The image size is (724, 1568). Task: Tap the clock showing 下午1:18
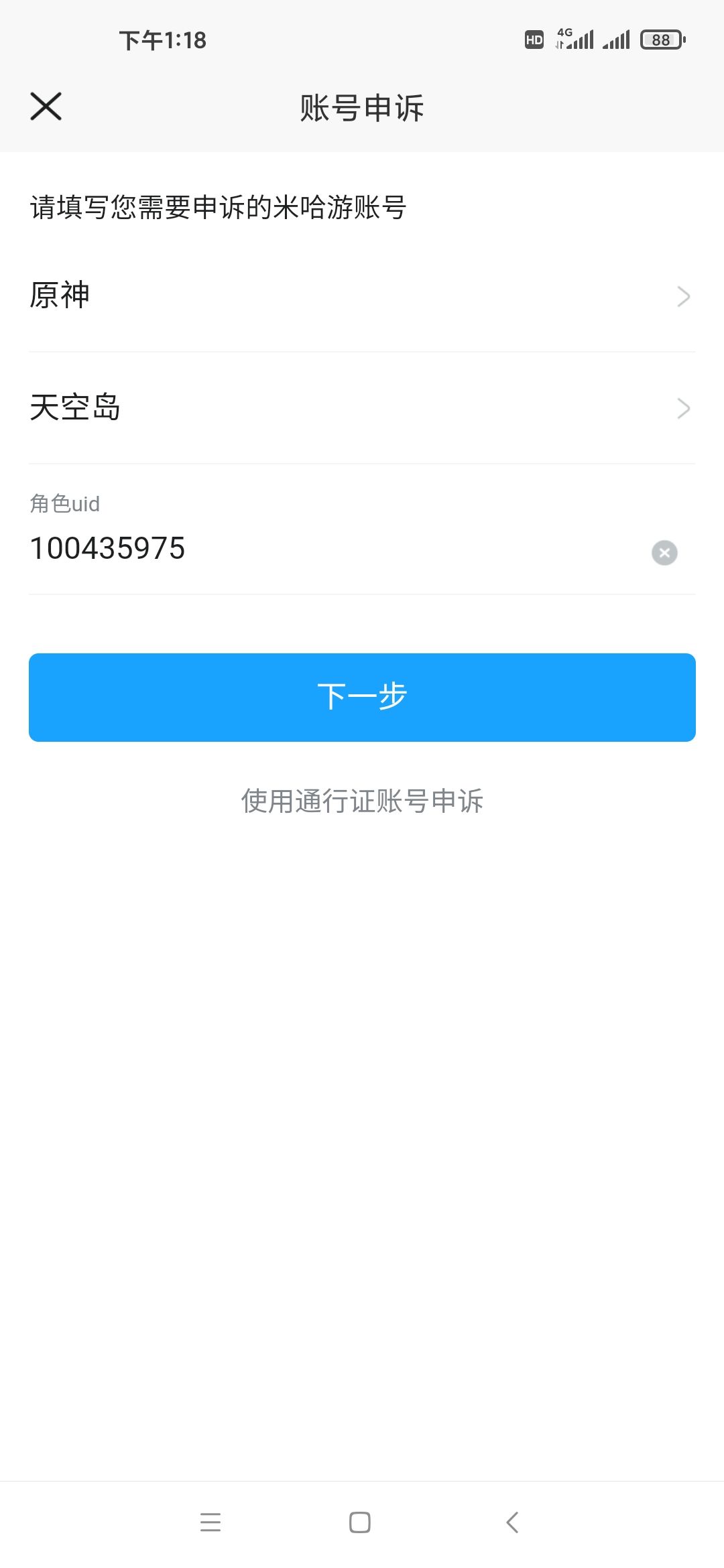click(x=163, y=40)
